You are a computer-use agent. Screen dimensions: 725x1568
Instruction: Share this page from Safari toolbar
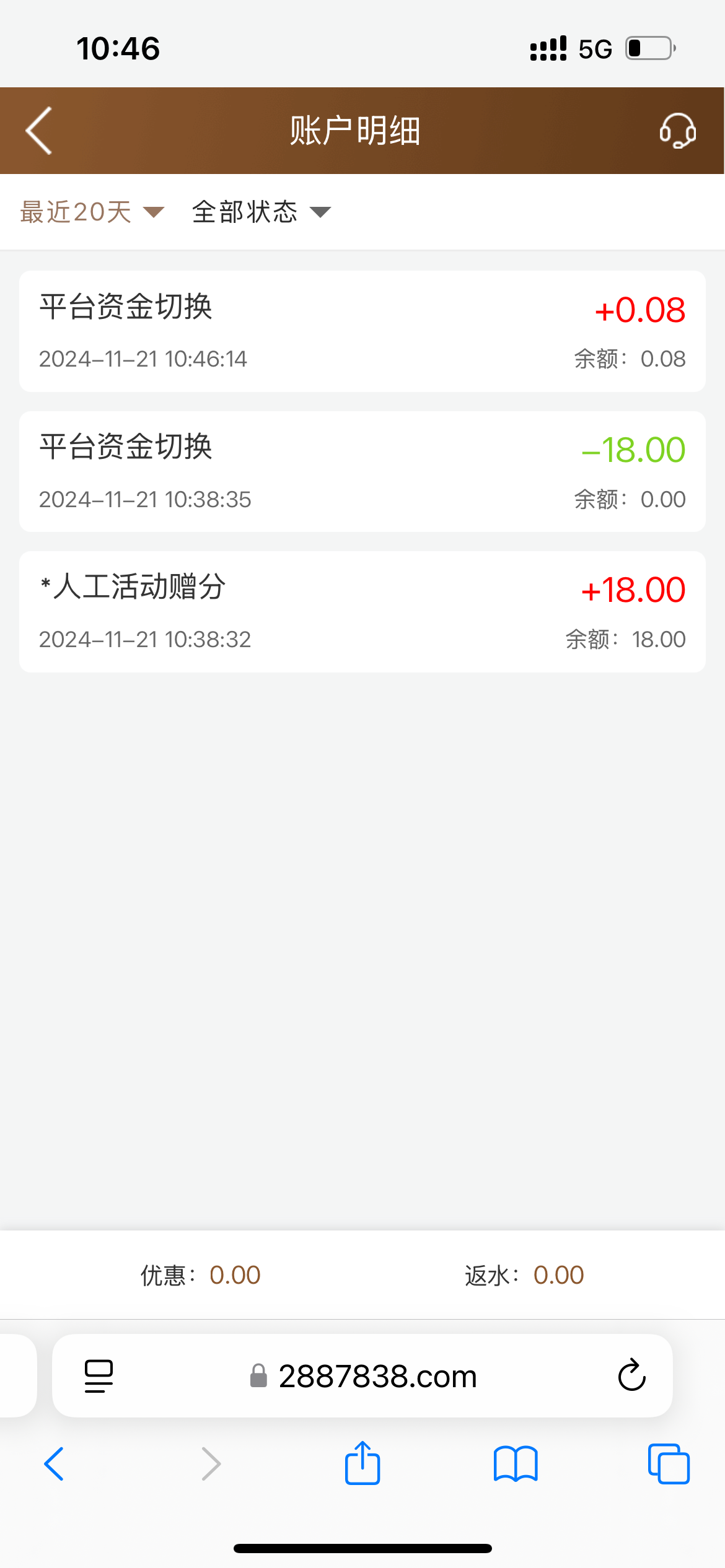362,1463
